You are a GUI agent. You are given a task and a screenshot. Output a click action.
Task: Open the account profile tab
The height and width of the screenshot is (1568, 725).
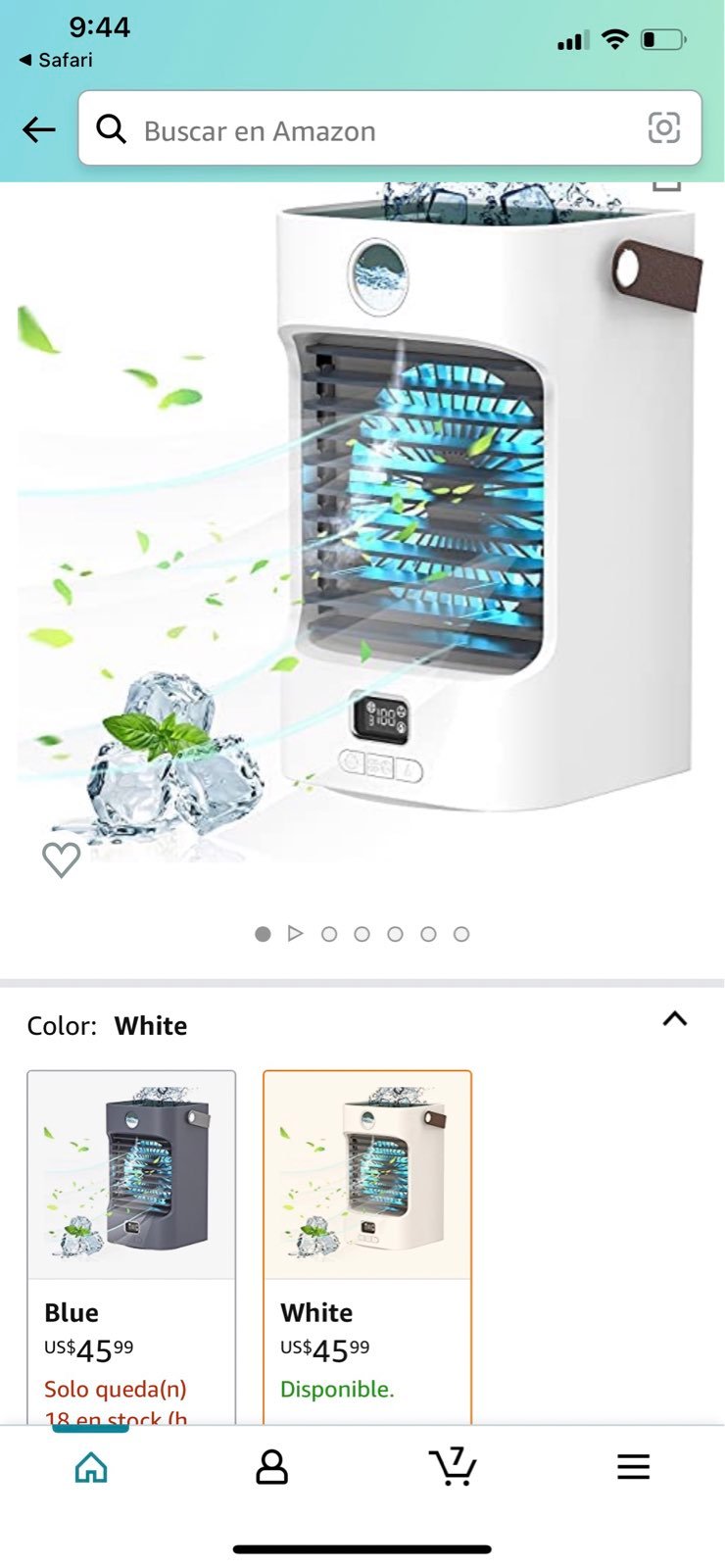click(x=271, y=1467)
